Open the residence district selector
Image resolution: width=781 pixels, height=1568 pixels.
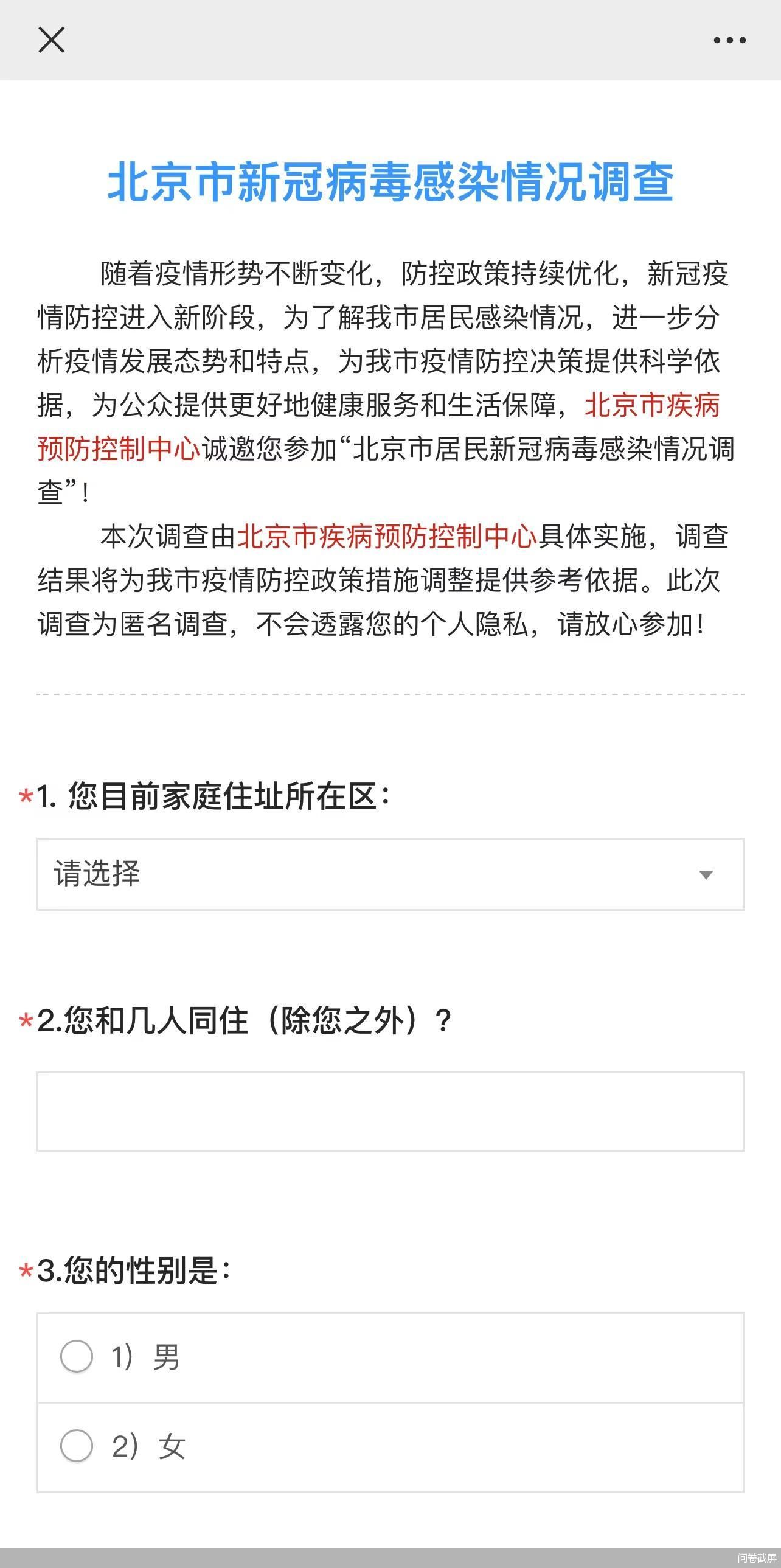389,874
